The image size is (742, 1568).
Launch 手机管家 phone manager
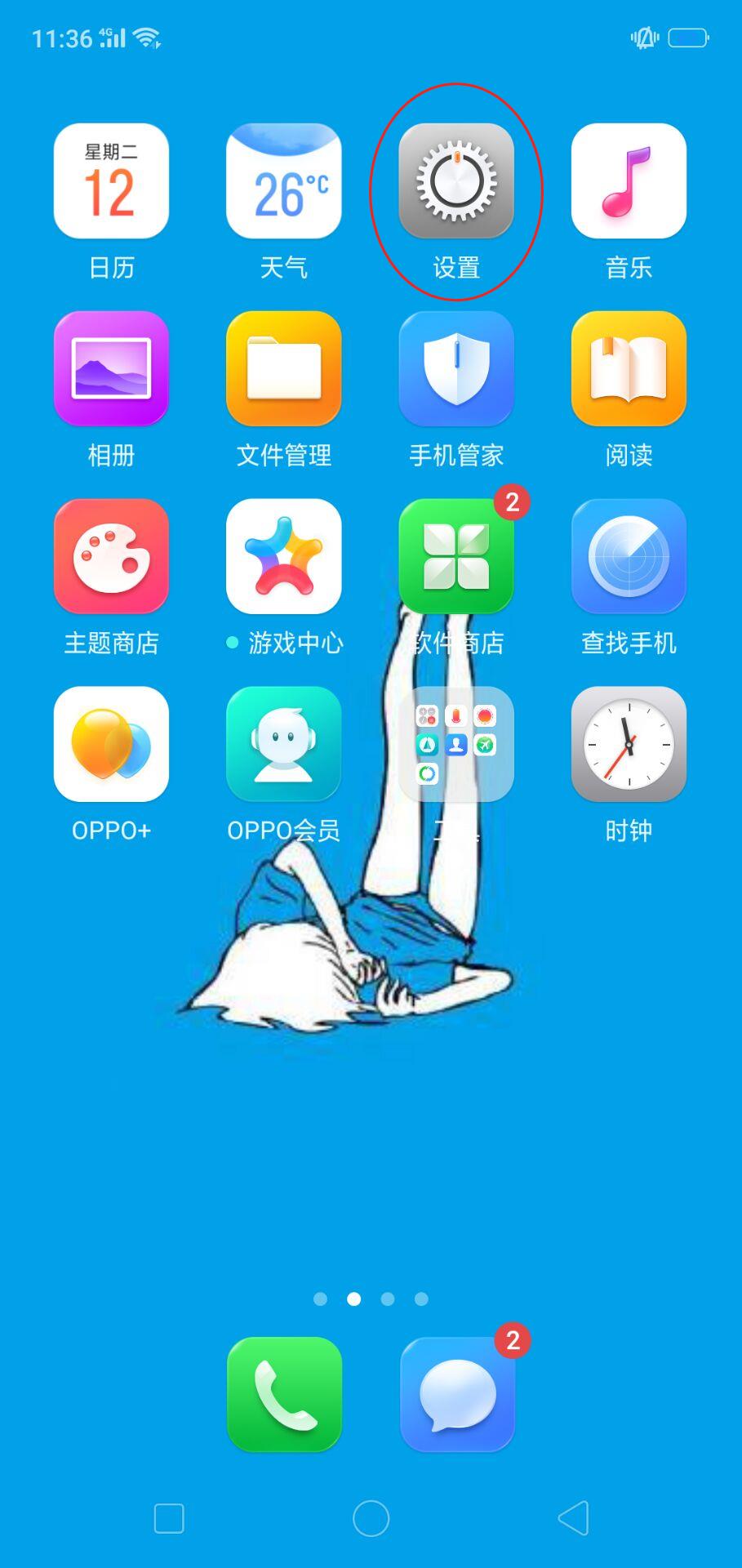[x=456, y=368]
